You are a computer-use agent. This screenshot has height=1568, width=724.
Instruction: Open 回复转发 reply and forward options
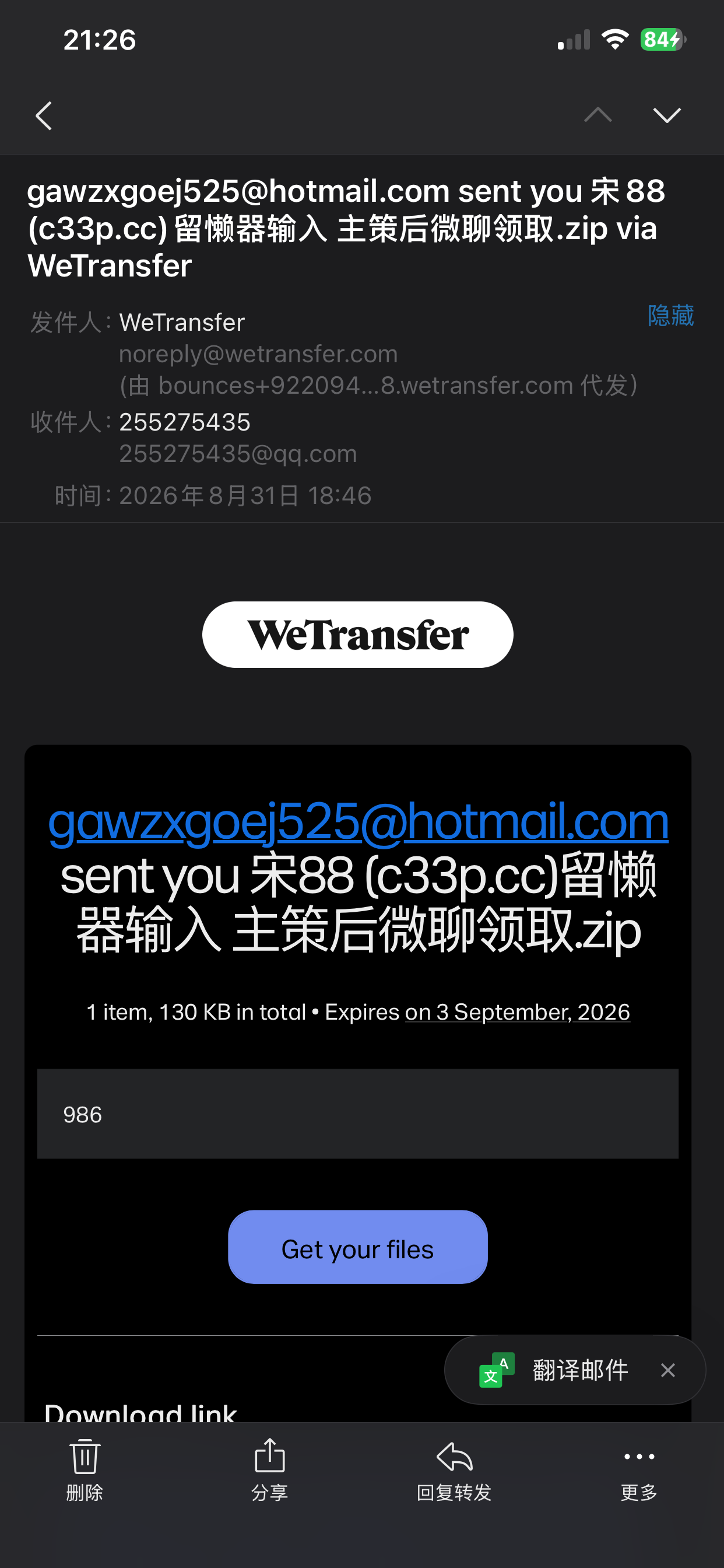(454, 1469)
